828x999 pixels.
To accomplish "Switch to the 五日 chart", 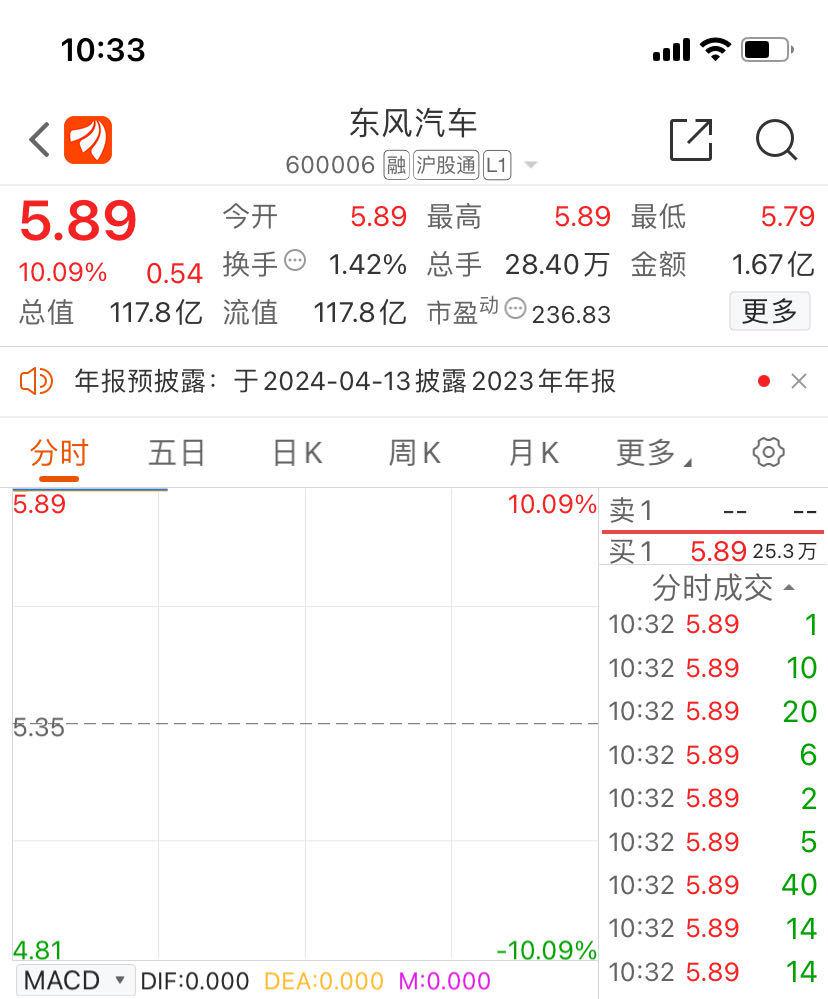I will click(x=177, y=453).
